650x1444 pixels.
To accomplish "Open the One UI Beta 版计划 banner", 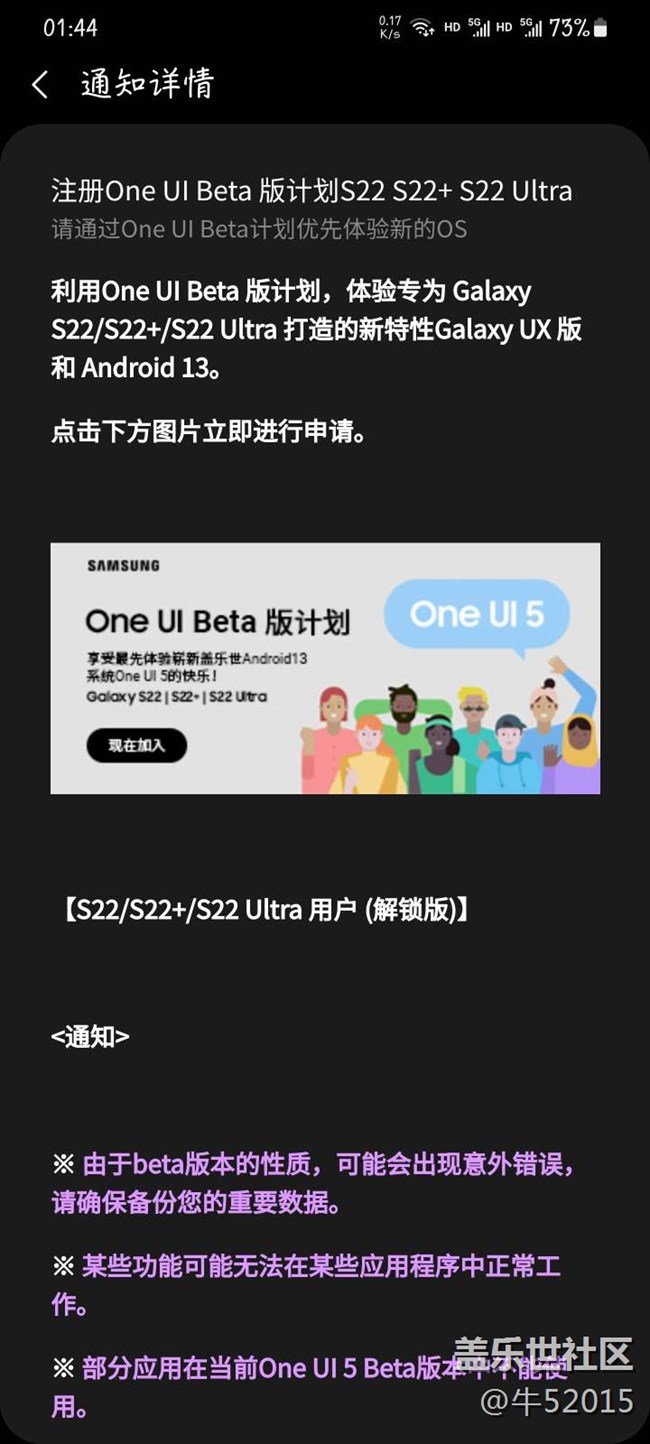I will point(325,668).
